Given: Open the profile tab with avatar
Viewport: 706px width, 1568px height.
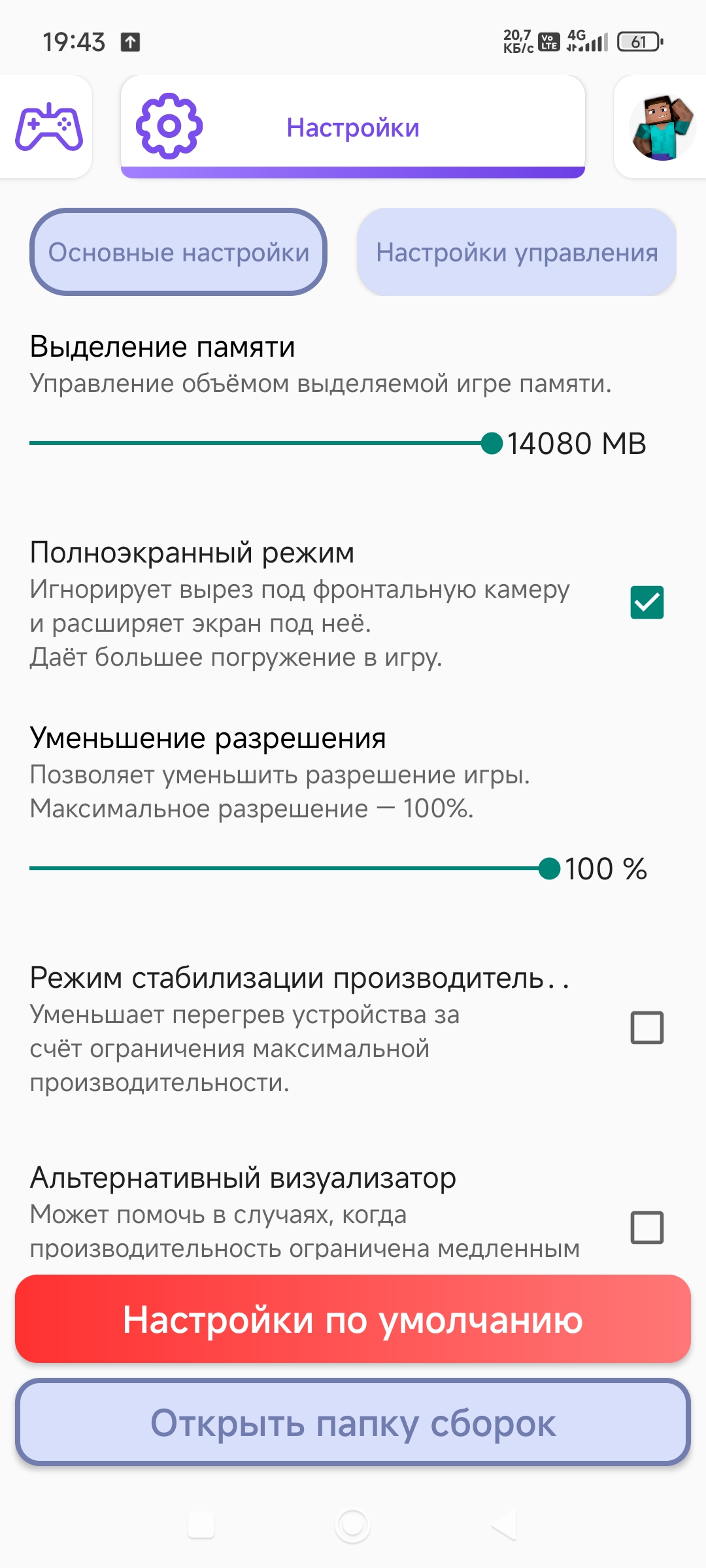Looking at the screenshot, I should (662, 128).
